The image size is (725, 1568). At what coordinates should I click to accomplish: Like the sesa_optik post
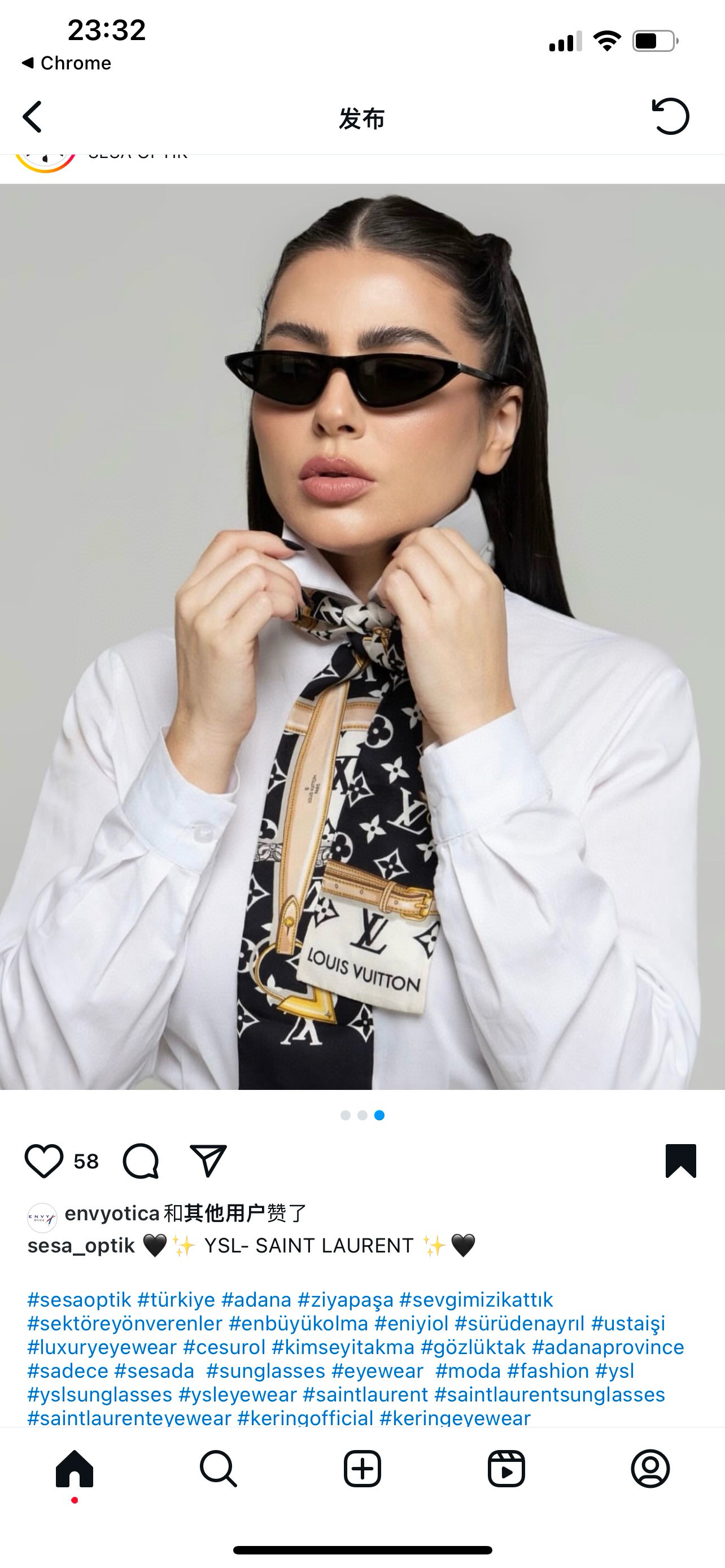(44, 1161)
